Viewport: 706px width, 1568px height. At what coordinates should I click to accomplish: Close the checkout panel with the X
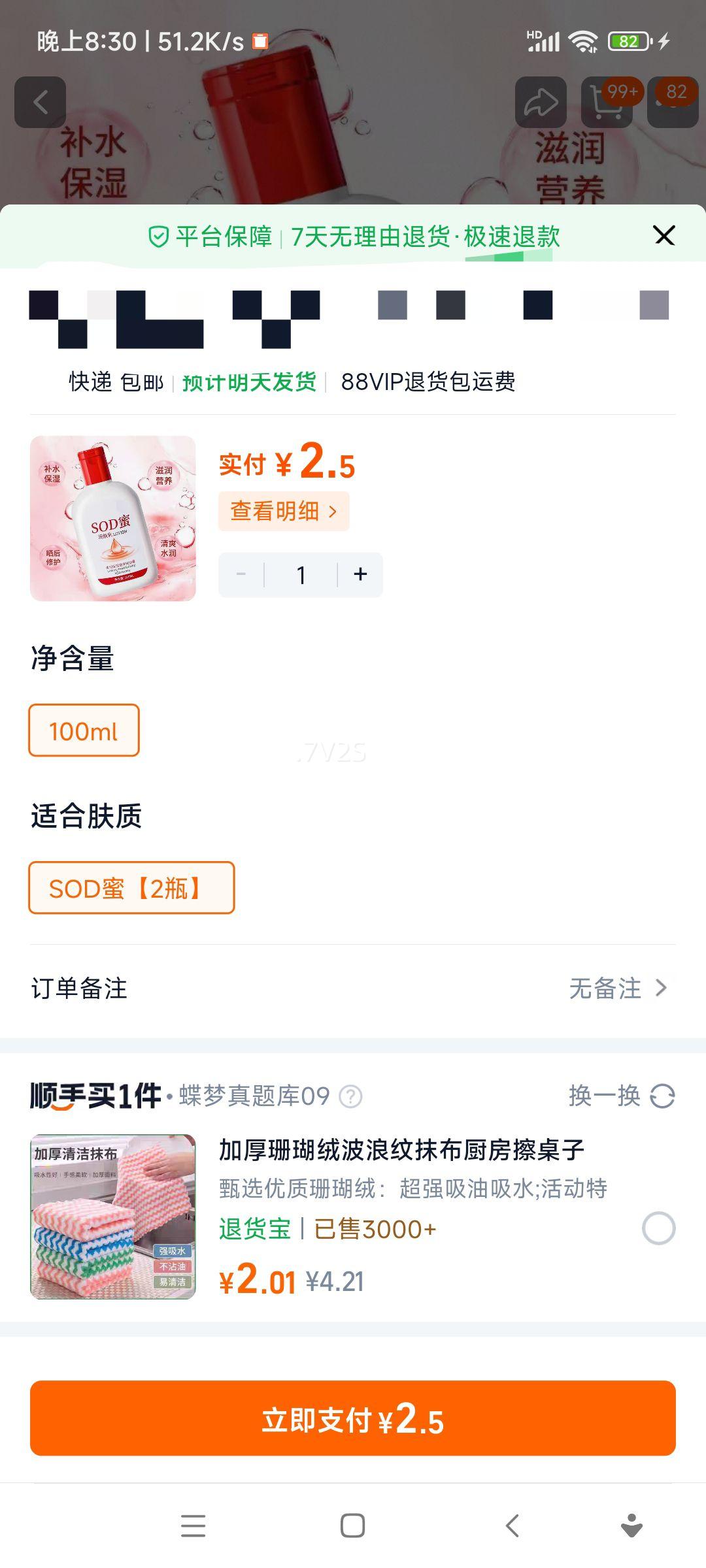664,236
